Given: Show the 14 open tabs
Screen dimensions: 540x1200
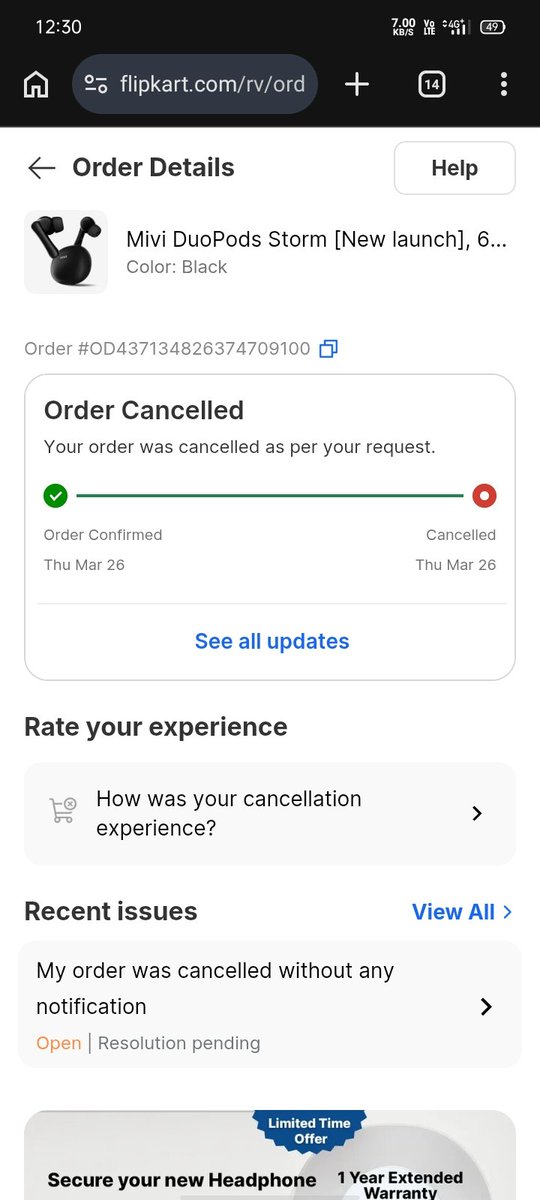Looking at the screenshot, I should pos(431,85).
